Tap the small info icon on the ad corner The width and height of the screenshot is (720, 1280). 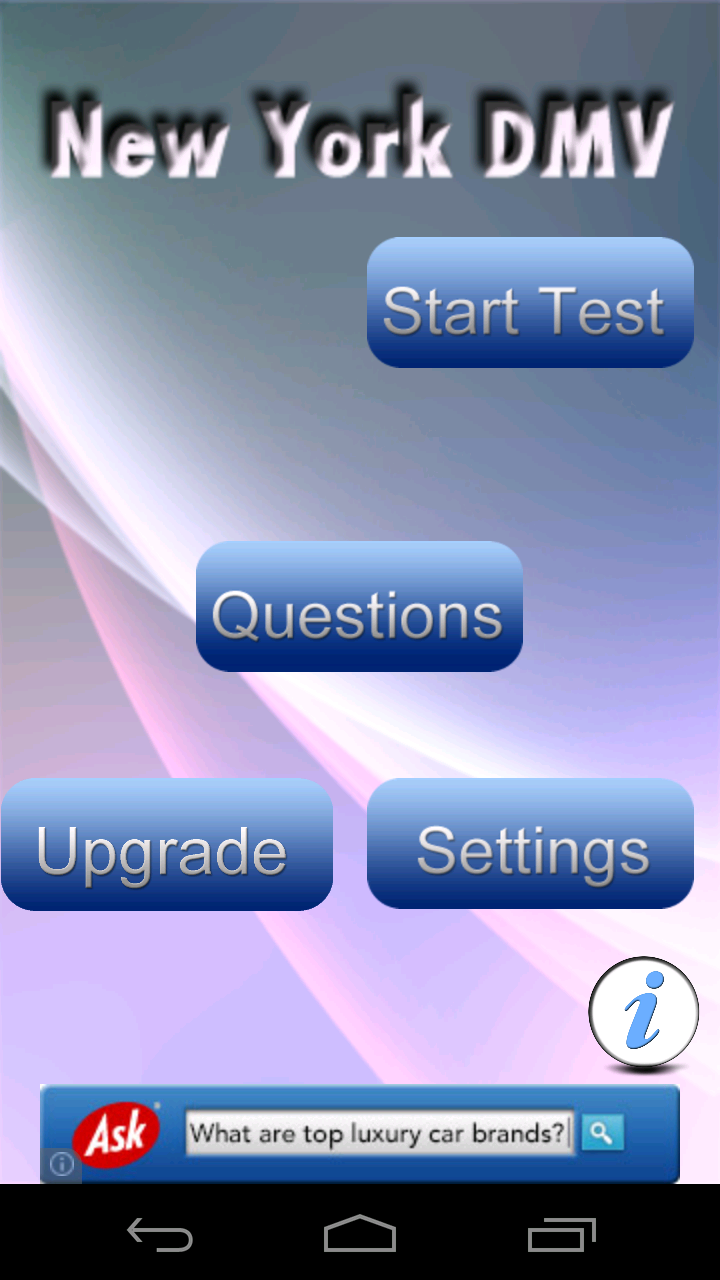(x=60, y=1165)
